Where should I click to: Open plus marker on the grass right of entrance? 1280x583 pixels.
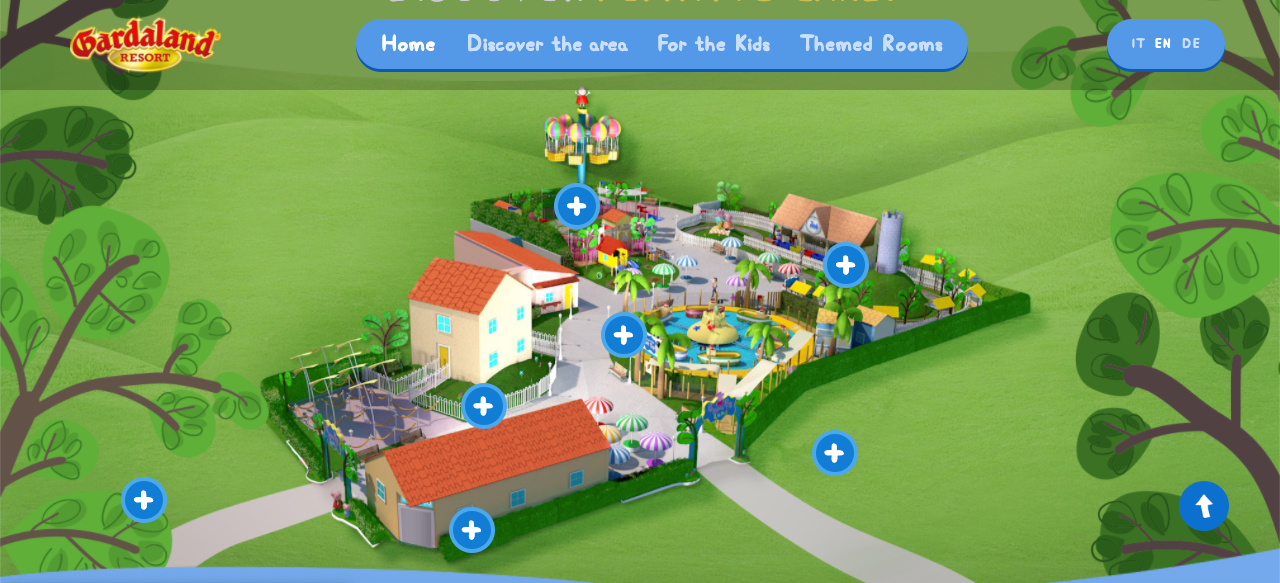835,453
